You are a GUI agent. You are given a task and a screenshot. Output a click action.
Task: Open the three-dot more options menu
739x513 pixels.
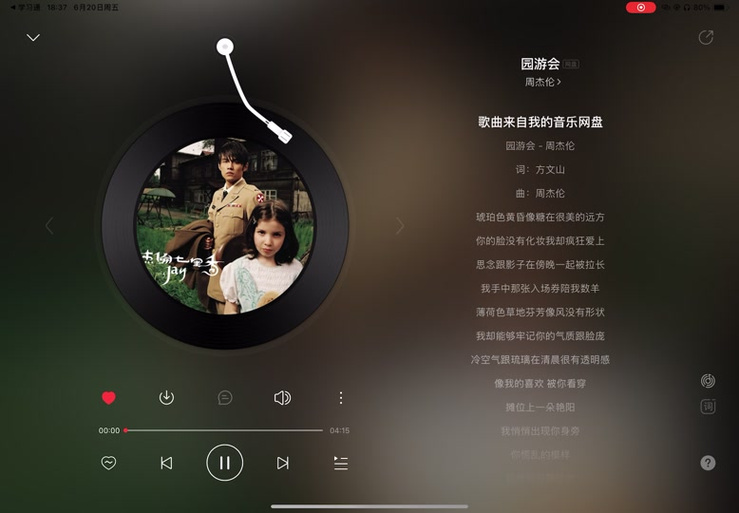pyautogui.click(x=341, y=398)
